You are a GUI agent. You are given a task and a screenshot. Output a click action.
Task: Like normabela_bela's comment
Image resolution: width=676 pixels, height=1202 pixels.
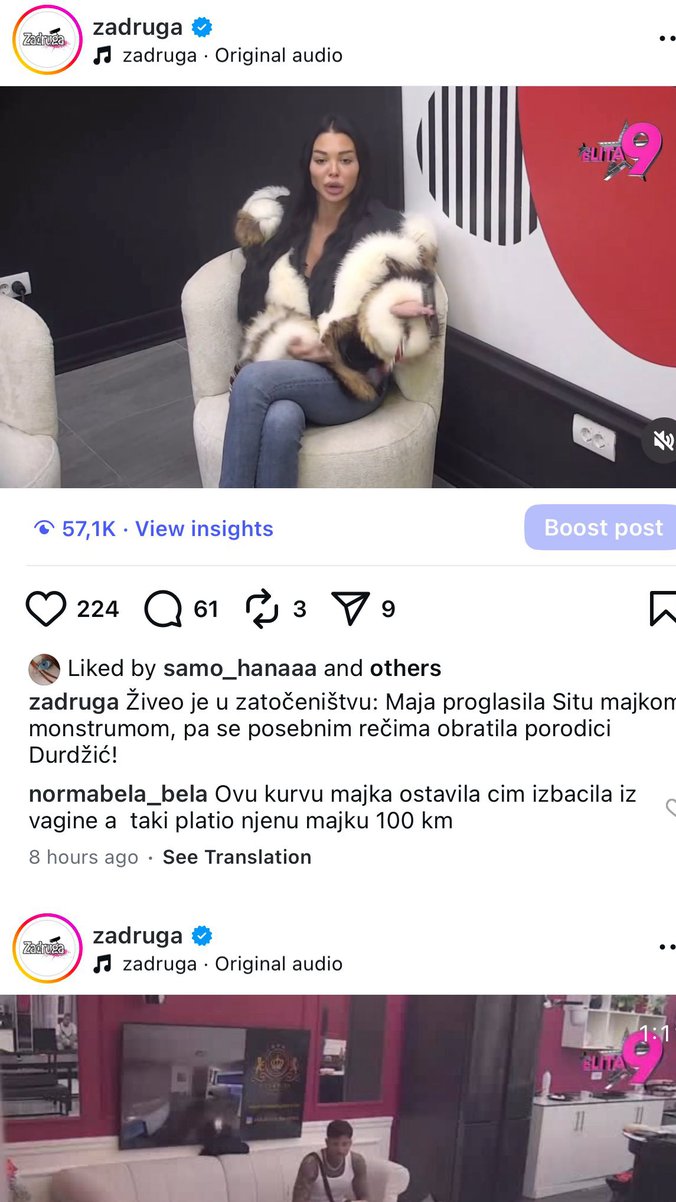click(x=670, y=807)
